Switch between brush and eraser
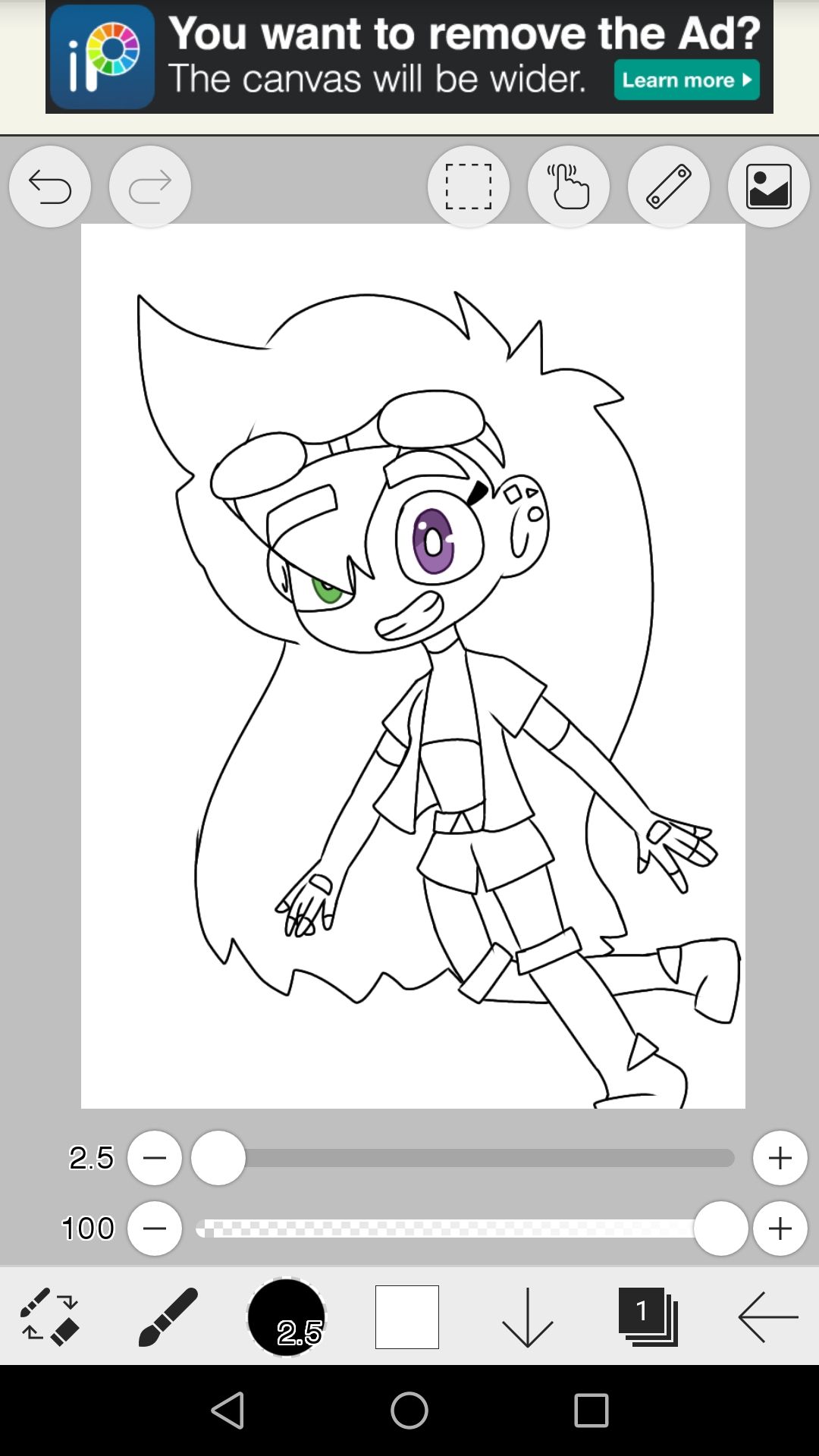This screenshot has height=1456, width=819. point(49,1317)
